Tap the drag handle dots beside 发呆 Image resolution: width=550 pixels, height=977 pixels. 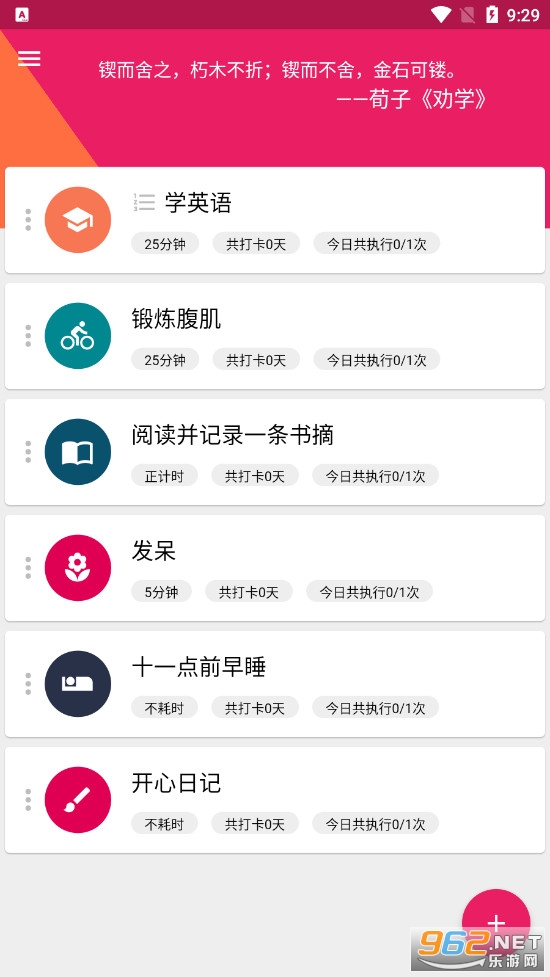(x=28, y=568)
